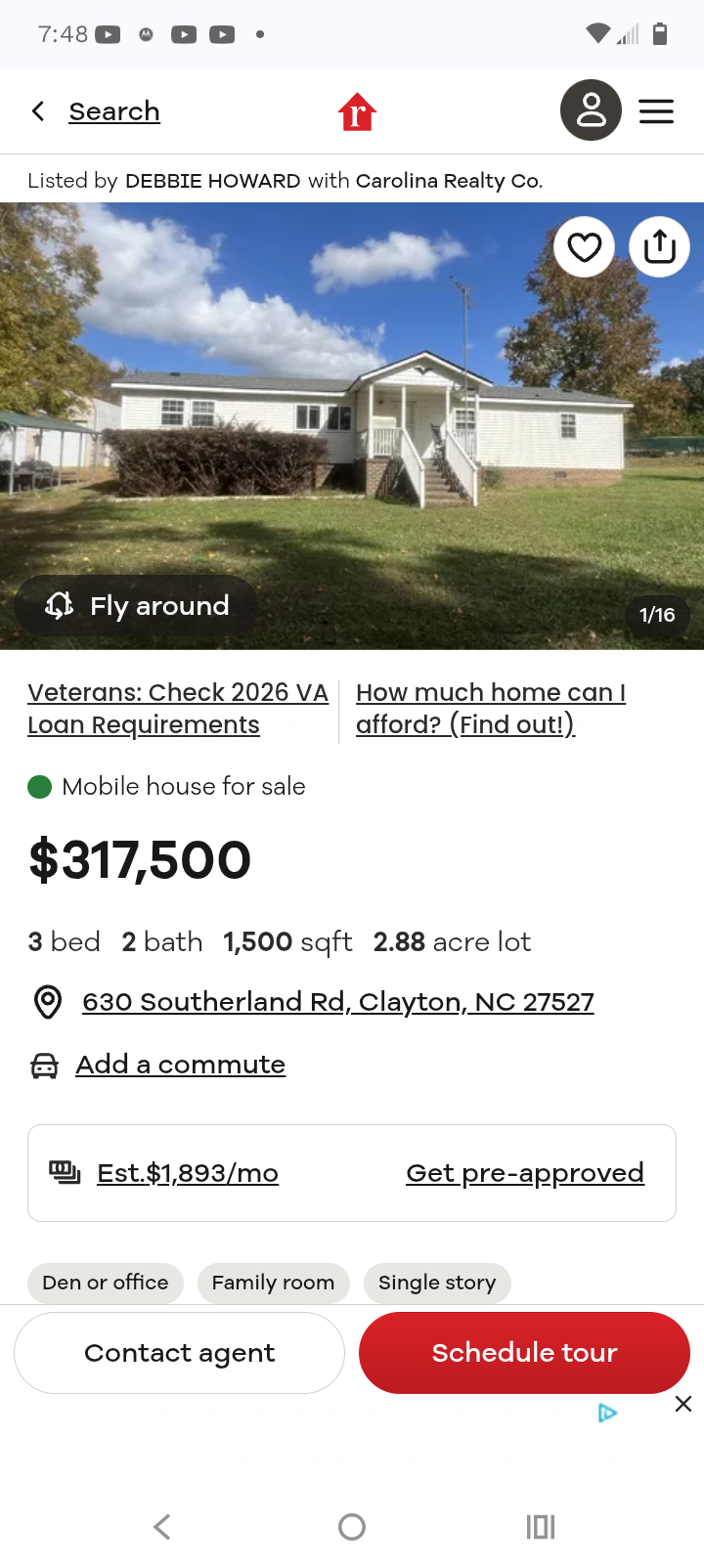The width and height of the screenshot is (704, 1568).
Task: Open the hamburger menu
Action: click(656, 111)
